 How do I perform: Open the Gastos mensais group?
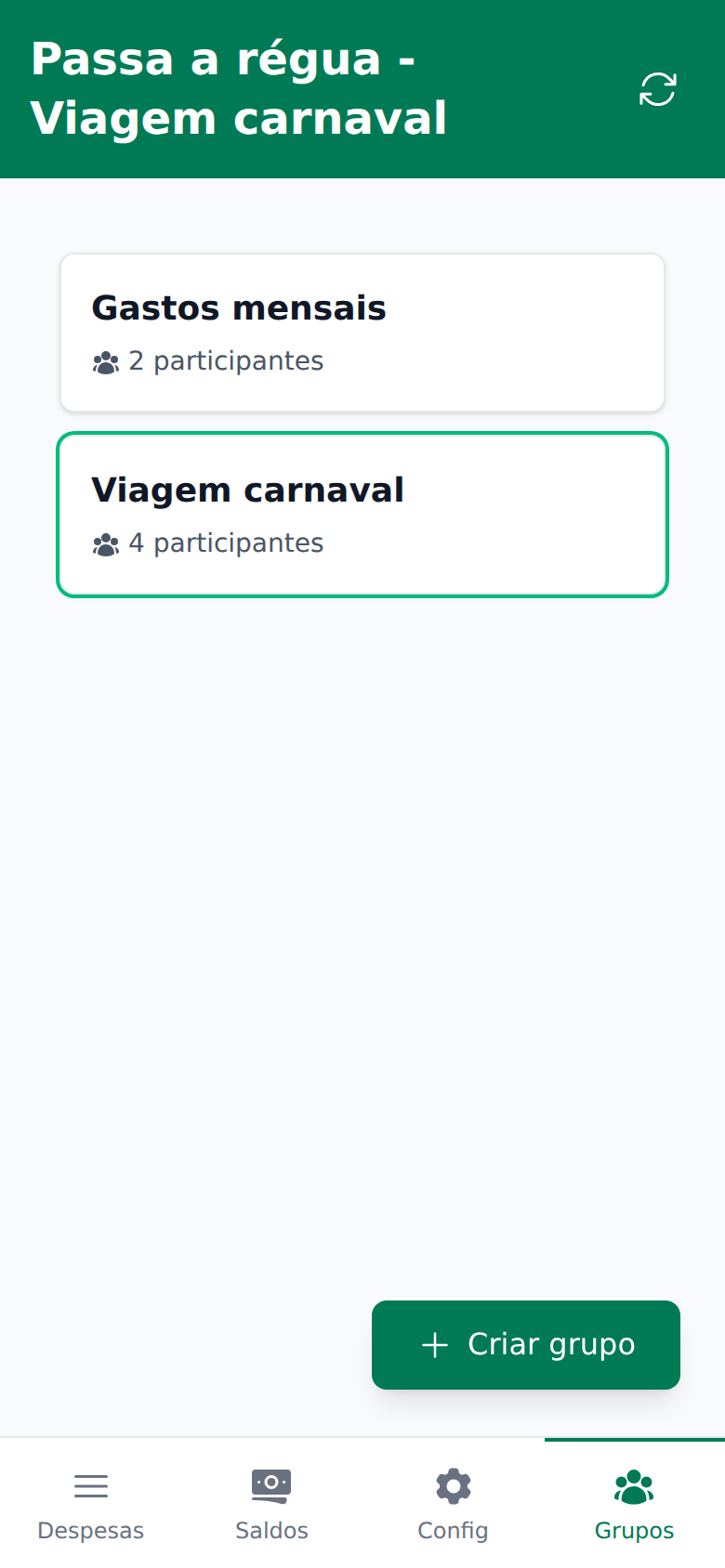tap(362, 332)
